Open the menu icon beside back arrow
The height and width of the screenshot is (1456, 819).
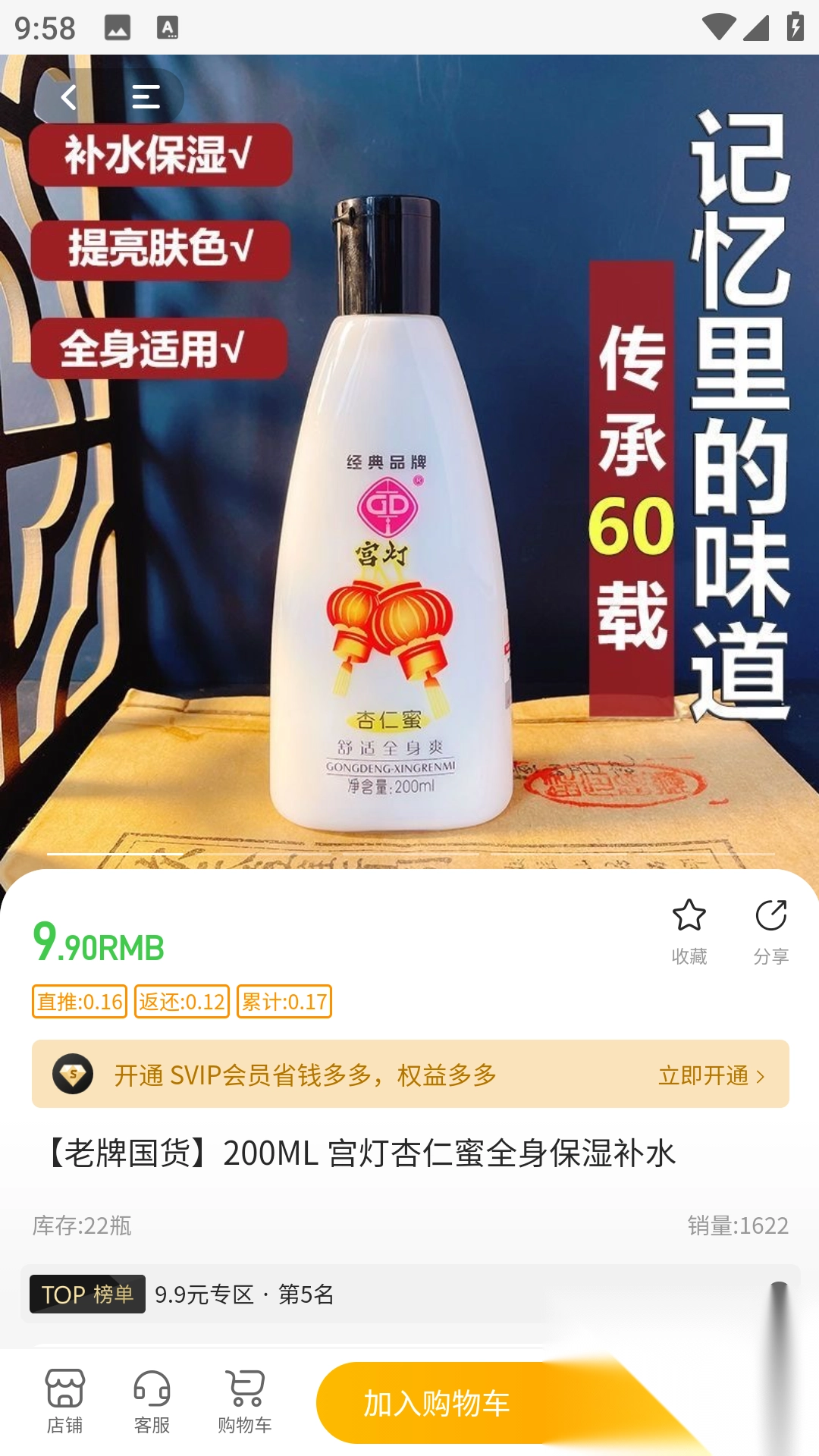pos(146,97)
